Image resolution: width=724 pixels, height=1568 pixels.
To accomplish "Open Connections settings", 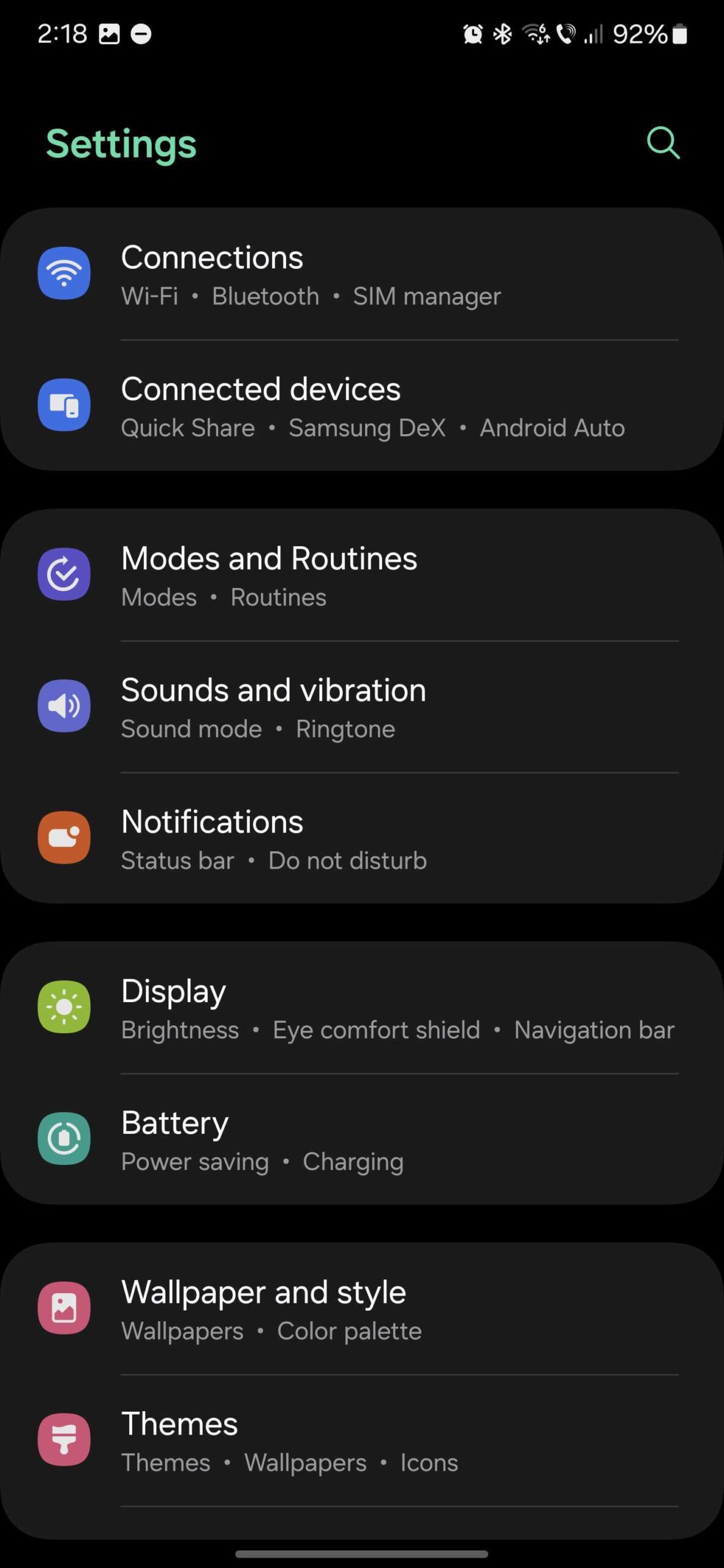I will click(361, 274).
